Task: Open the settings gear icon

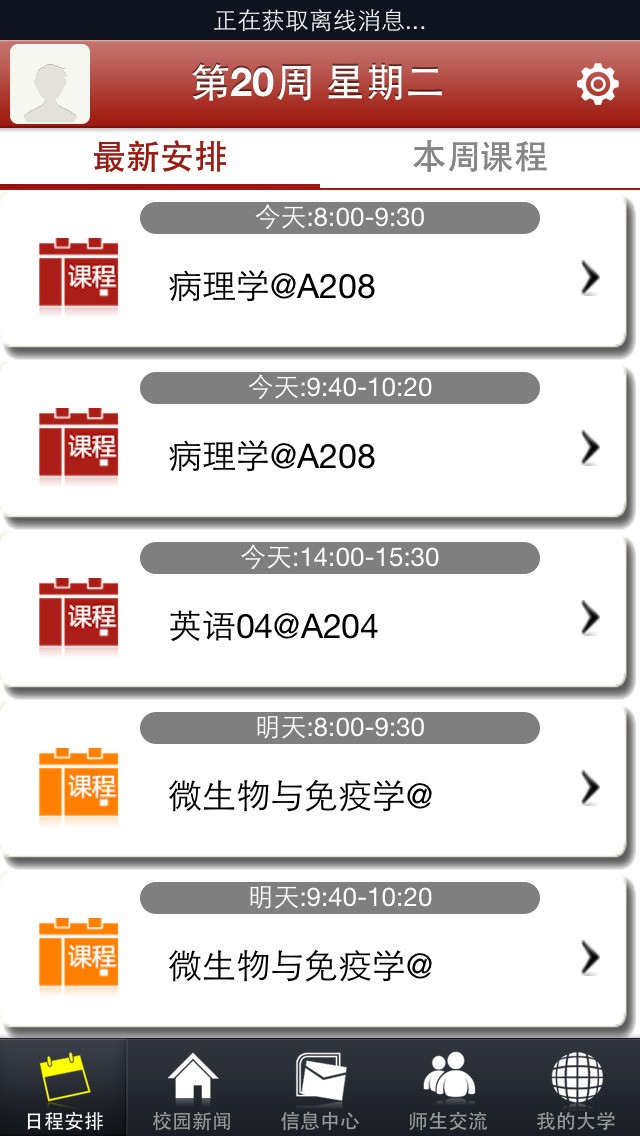Action: coord(597,85)
